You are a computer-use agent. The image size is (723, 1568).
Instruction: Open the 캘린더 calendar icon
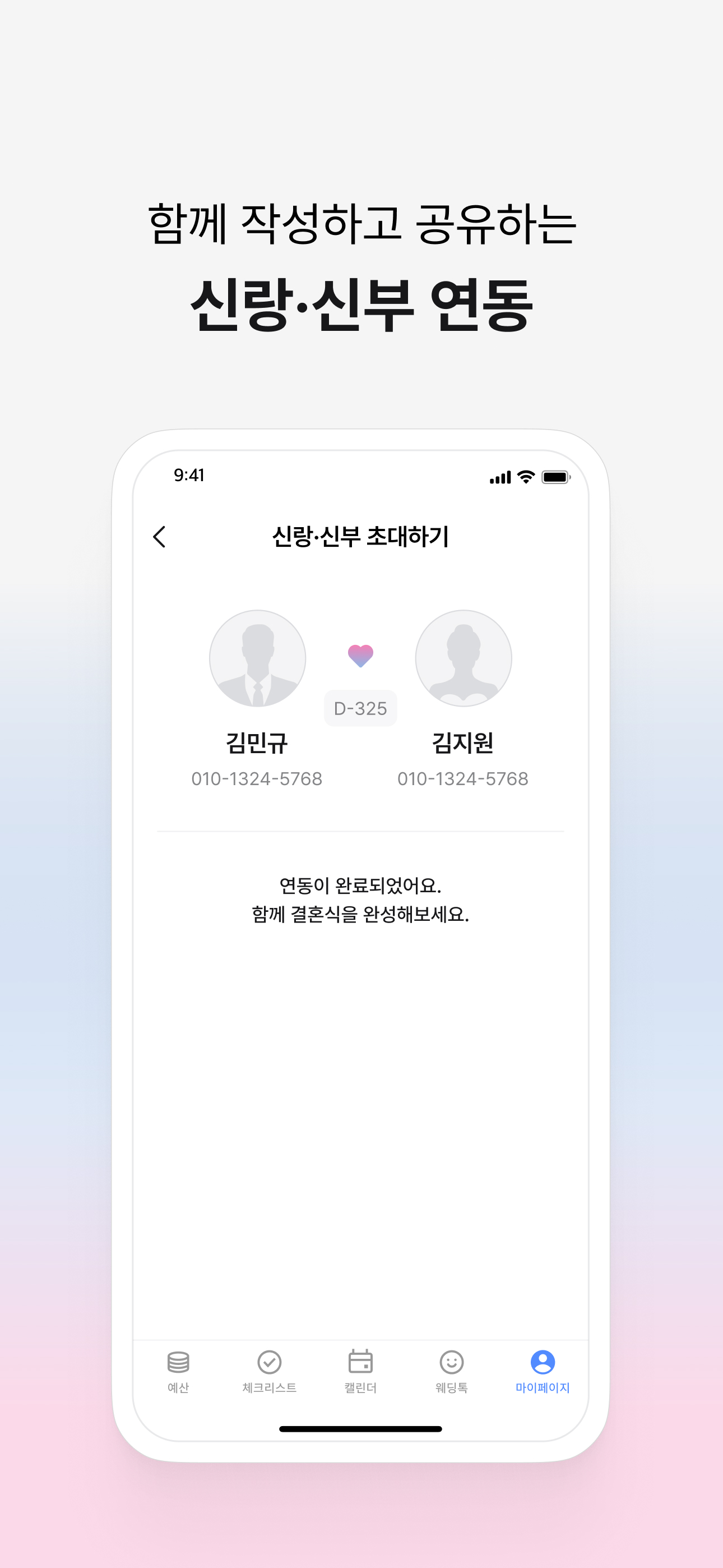click(x=361, y=1363)
